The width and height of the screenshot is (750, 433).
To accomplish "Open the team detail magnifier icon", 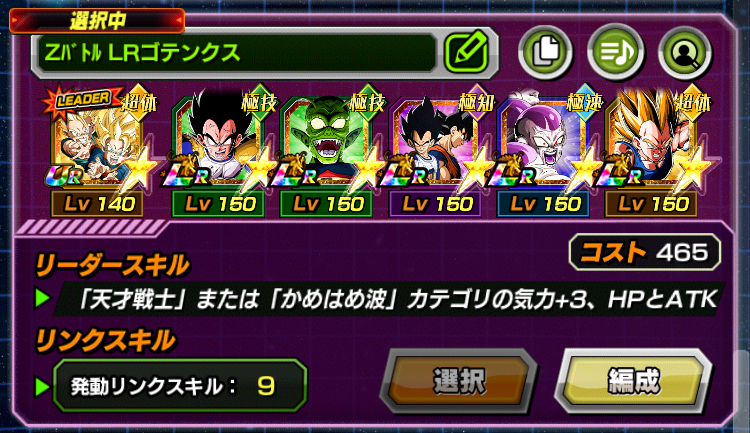I will click(x=685, y=50).
